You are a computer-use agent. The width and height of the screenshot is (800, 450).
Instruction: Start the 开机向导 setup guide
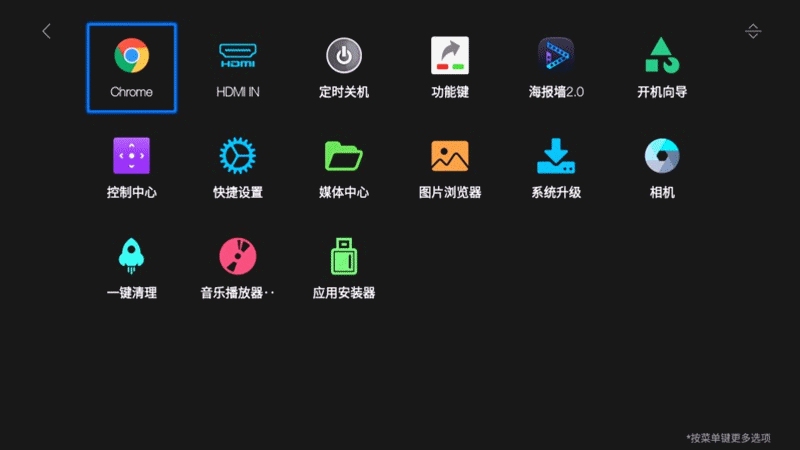(x=662, y=66)
